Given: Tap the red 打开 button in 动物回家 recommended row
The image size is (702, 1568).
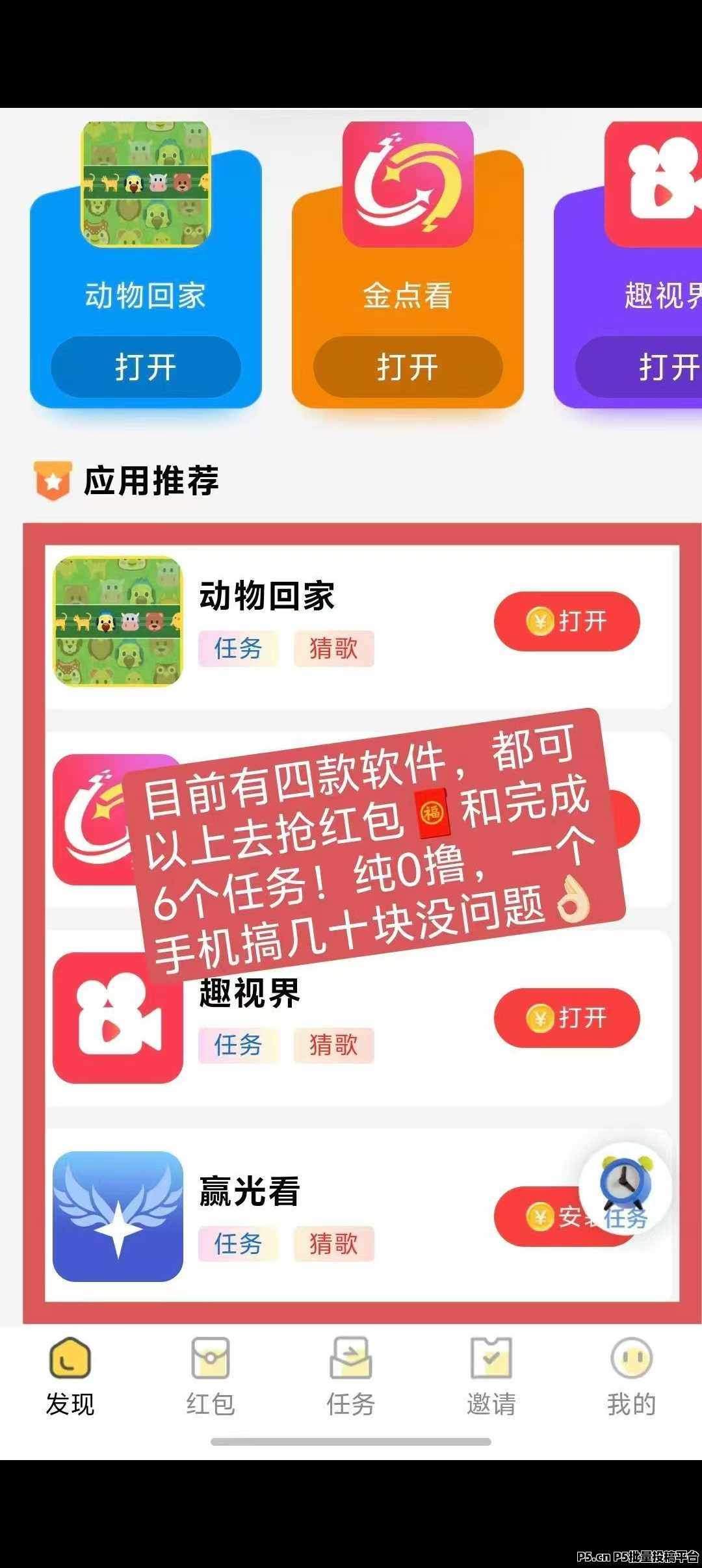Looking at the screenshot, I should (x=567, y=621).
